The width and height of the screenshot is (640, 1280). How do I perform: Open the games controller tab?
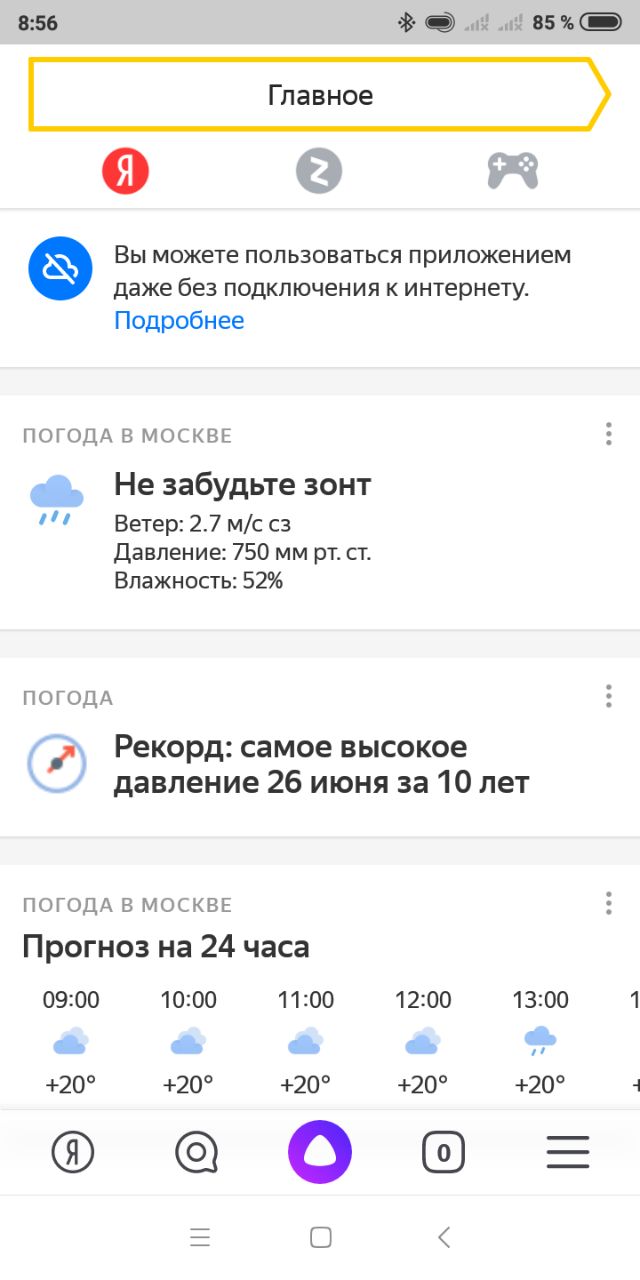[513, 171]
